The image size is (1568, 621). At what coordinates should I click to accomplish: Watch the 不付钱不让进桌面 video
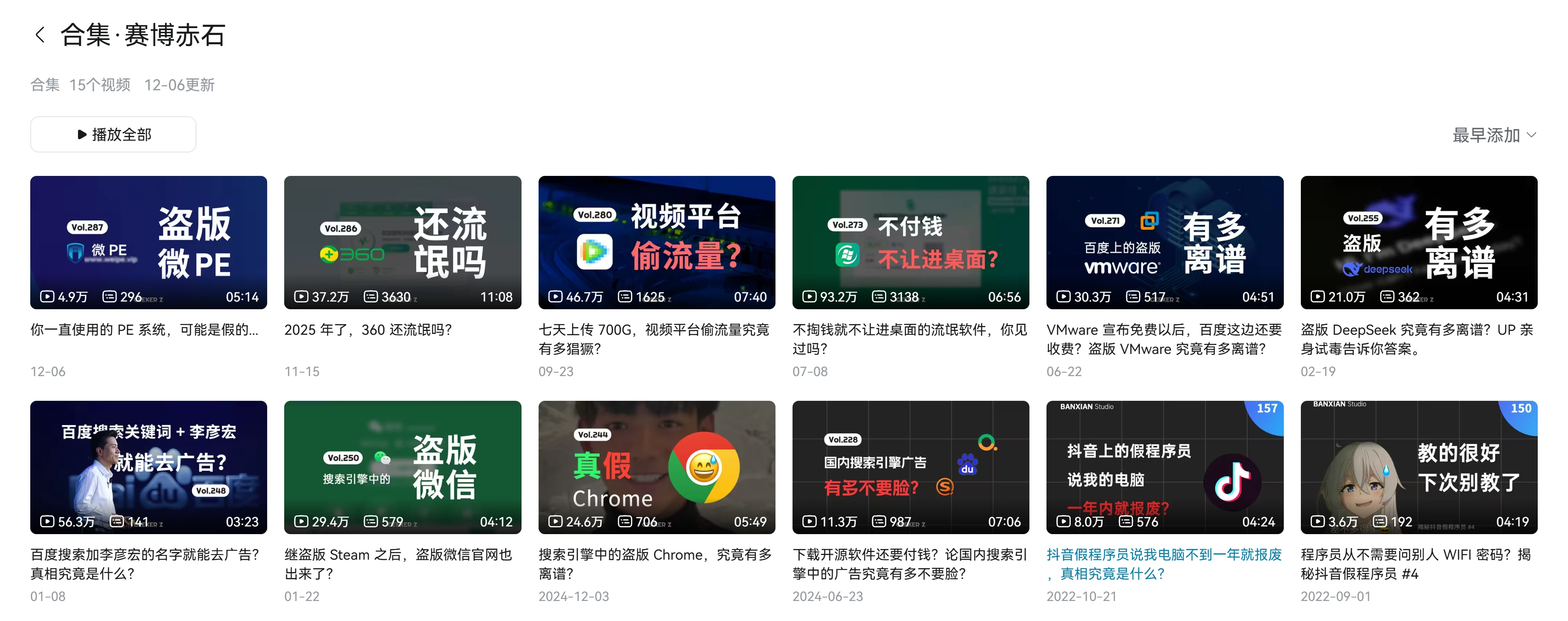pos(910,242)
